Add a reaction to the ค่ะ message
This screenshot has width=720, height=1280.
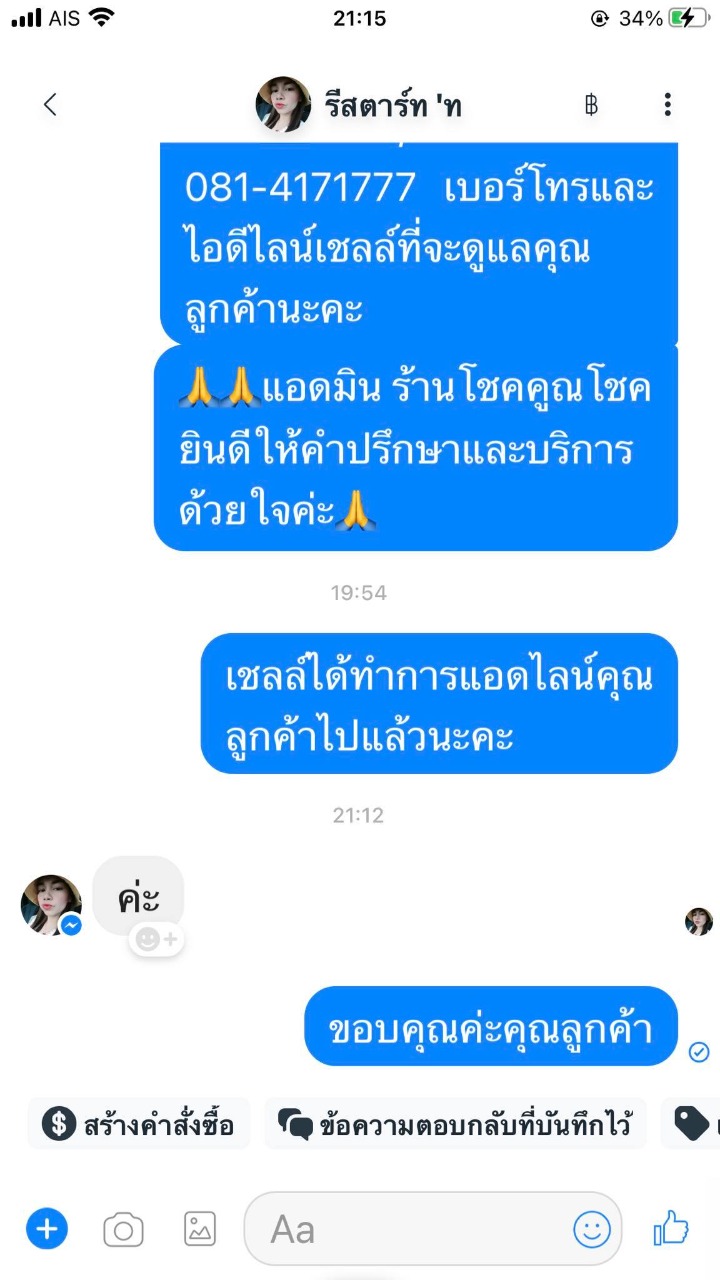pos(157,939)
